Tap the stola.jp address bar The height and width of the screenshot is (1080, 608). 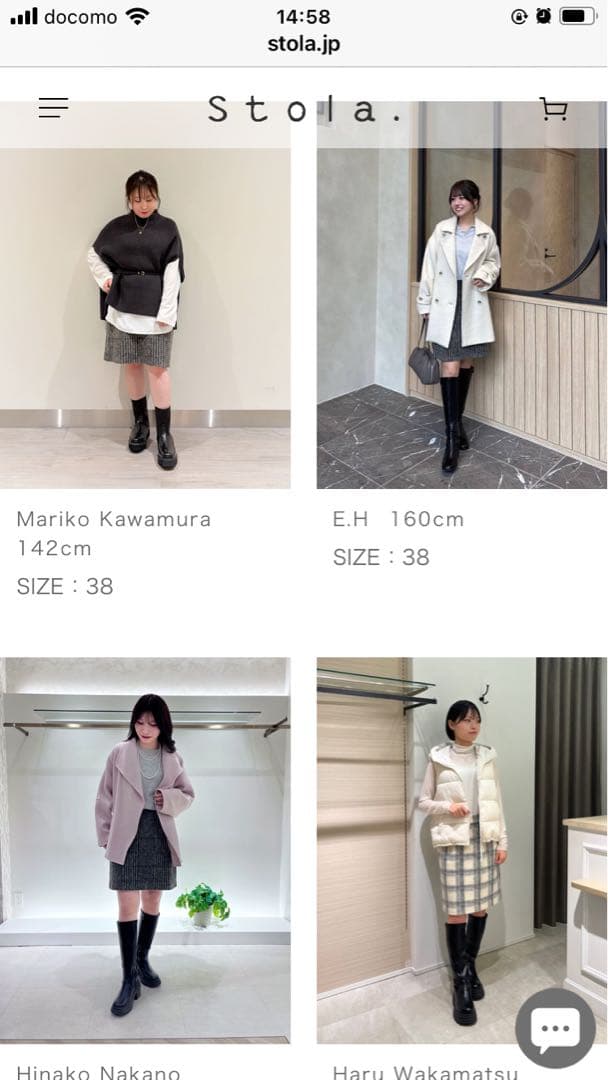tap(303, 44)
